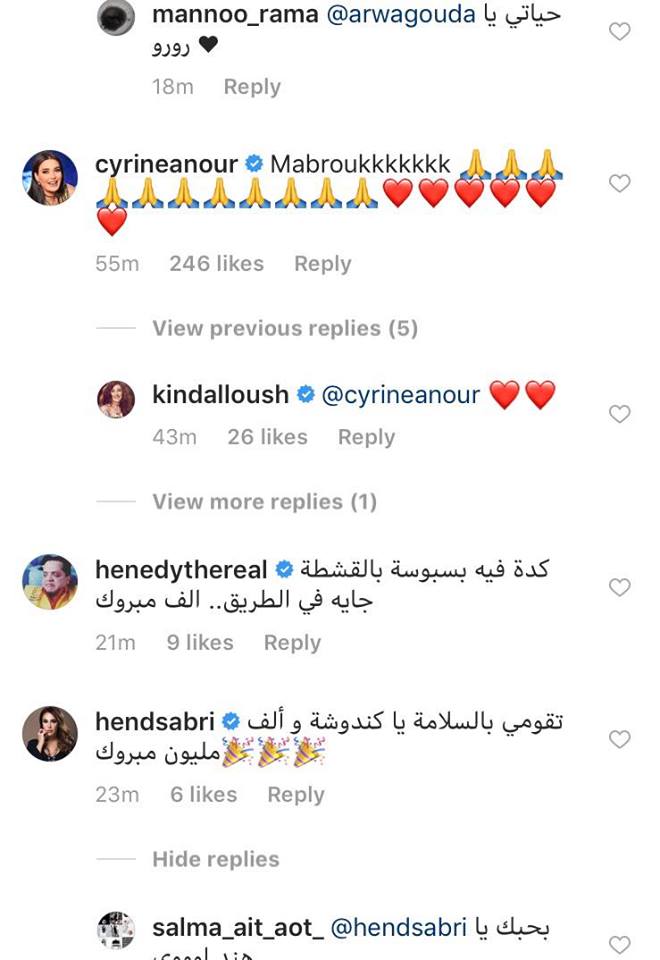660x960 pixels.
Task: View previous replies (5)
Action: click(284, 329)
